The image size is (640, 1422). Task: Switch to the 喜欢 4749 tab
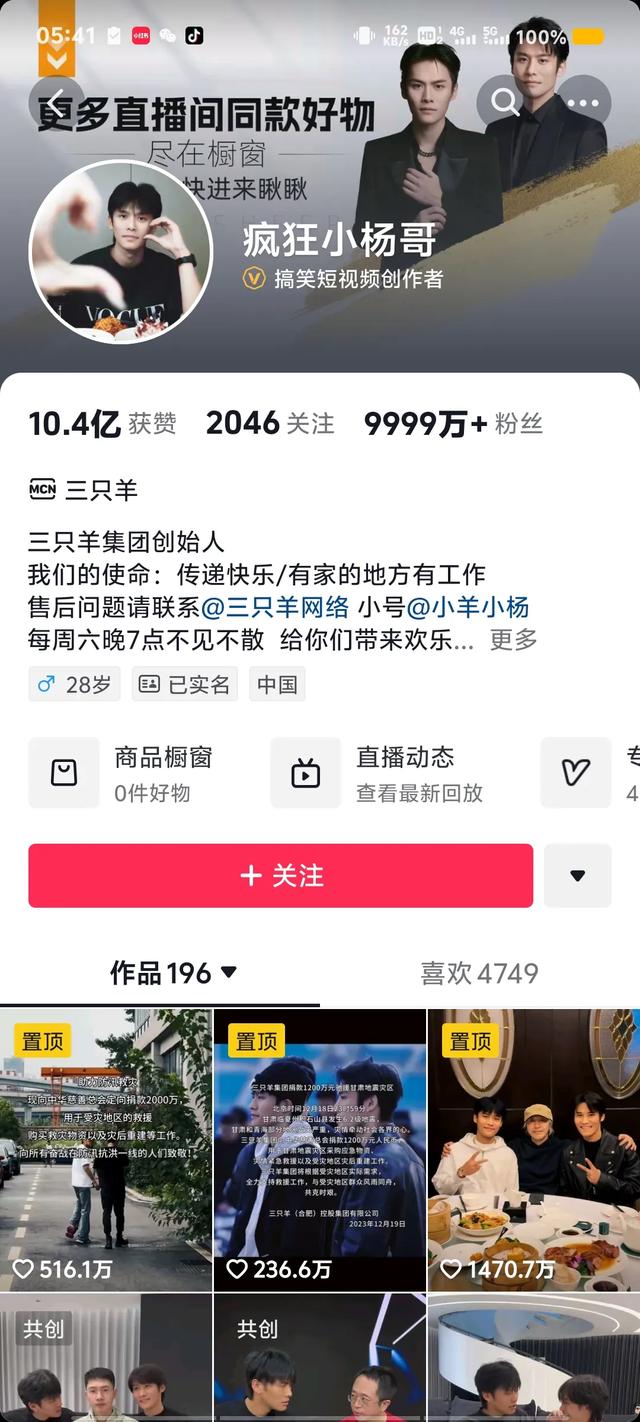(x=479, y=973)
